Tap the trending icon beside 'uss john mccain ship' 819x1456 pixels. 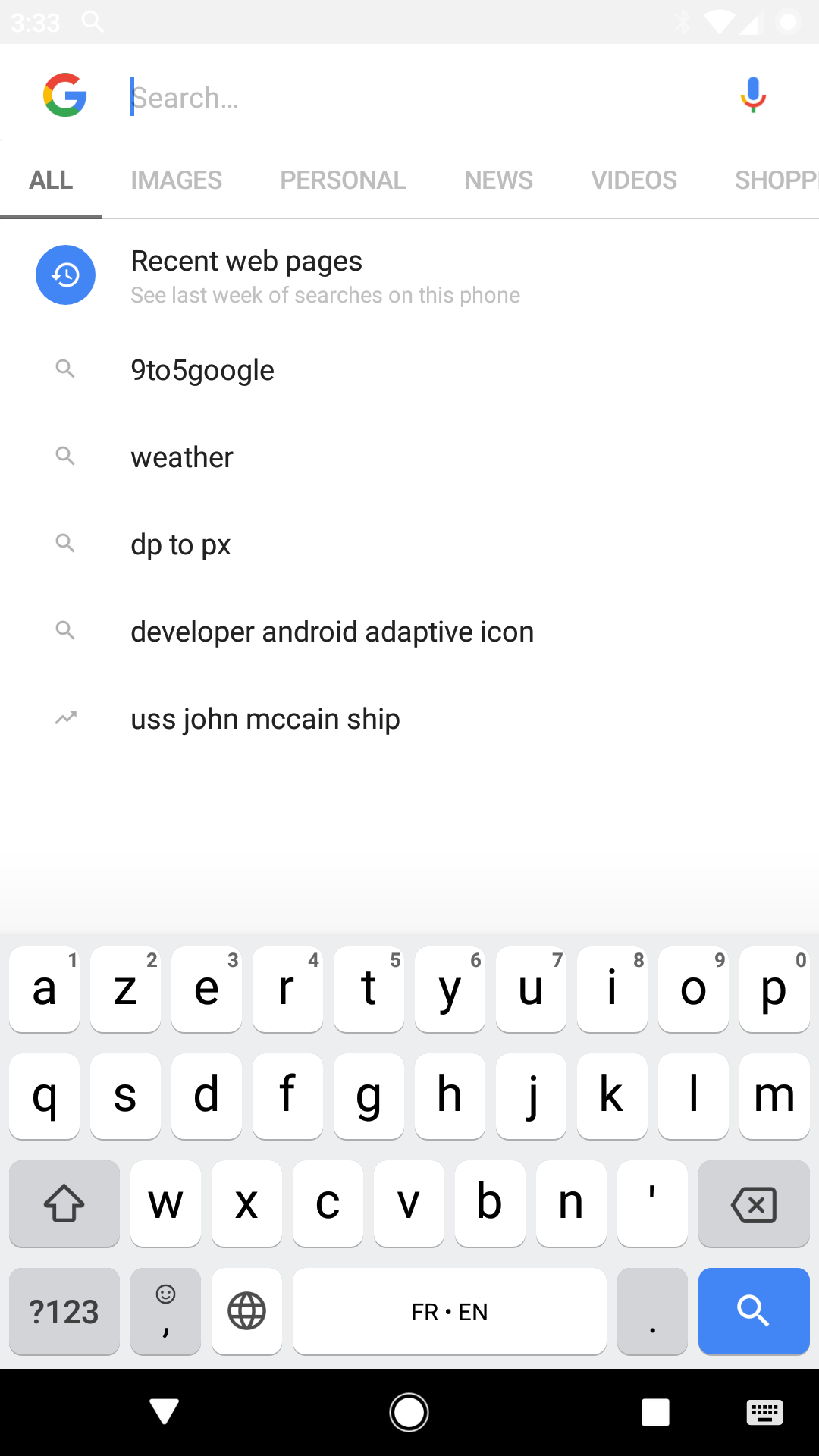click(65, 717)
